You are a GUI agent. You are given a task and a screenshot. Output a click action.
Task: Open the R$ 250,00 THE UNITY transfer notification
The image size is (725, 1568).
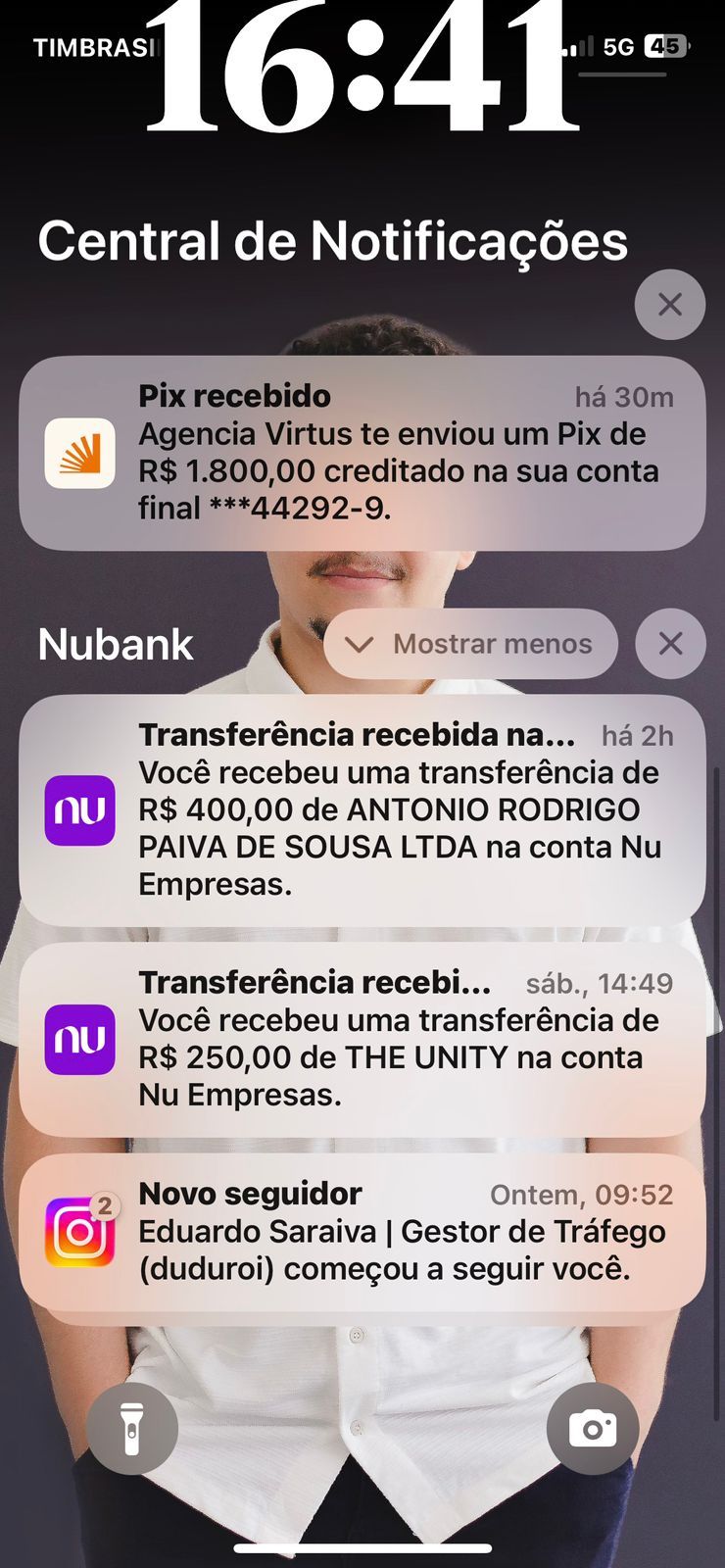click(x=362, y=1039)
